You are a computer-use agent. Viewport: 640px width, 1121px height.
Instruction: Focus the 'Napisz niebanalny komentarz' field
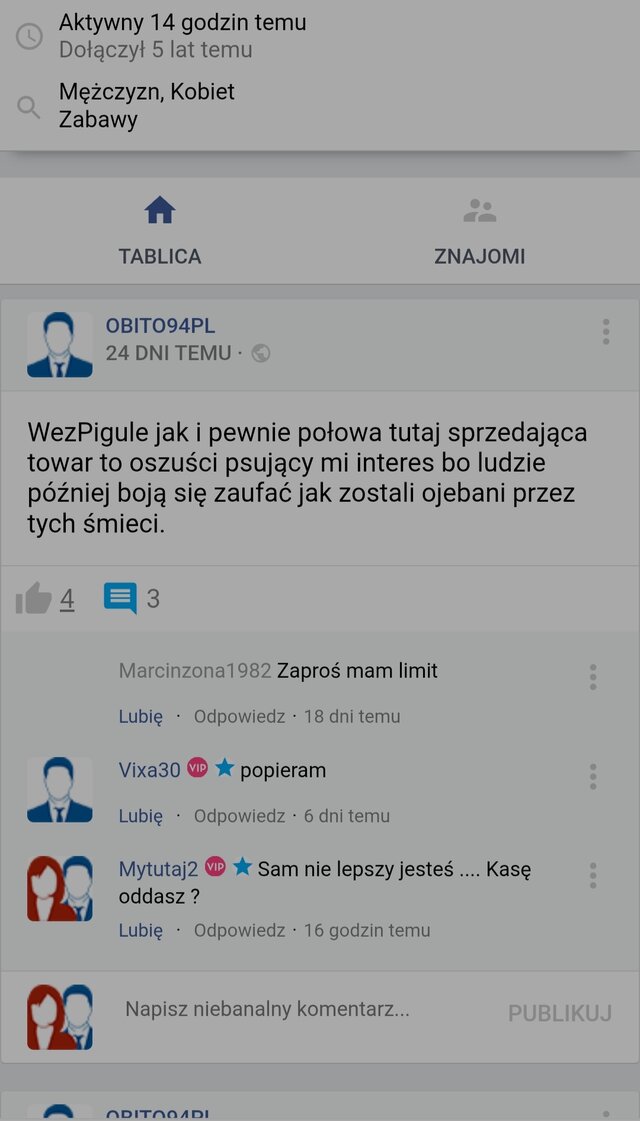(x=300, y=1009)
